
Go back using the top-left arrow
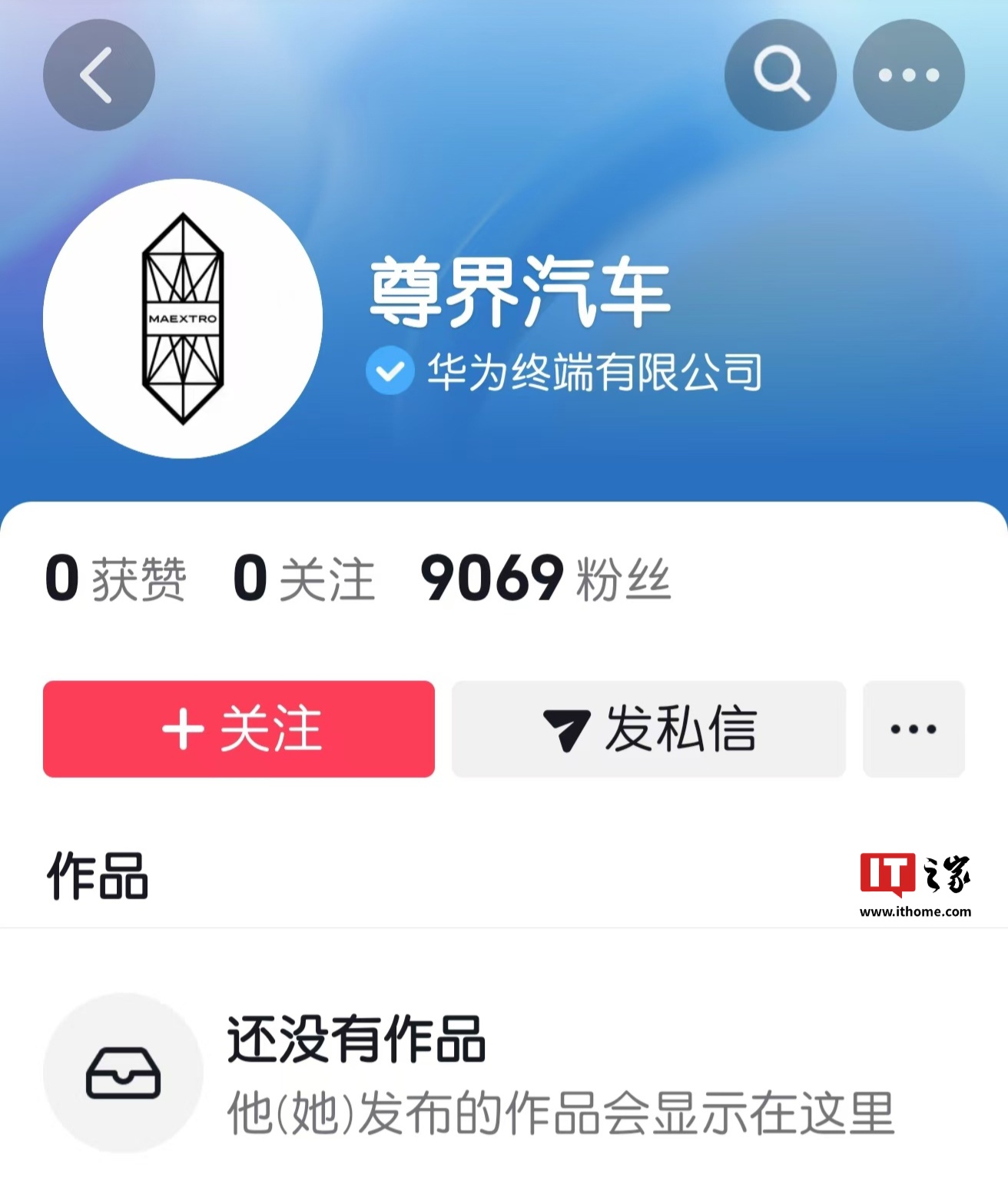pyautogui.click(x=98, y=75)
